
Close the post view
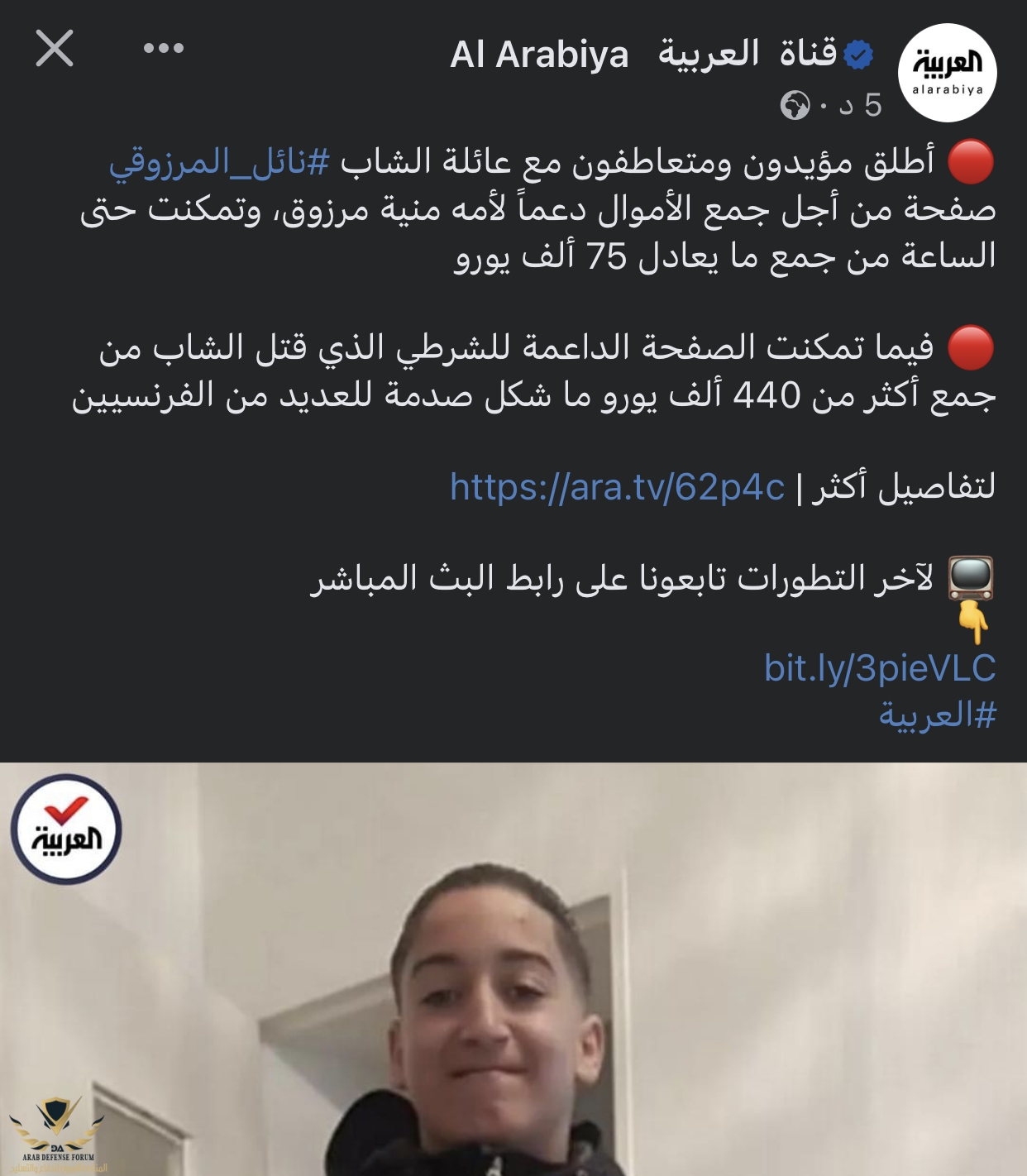55,48
